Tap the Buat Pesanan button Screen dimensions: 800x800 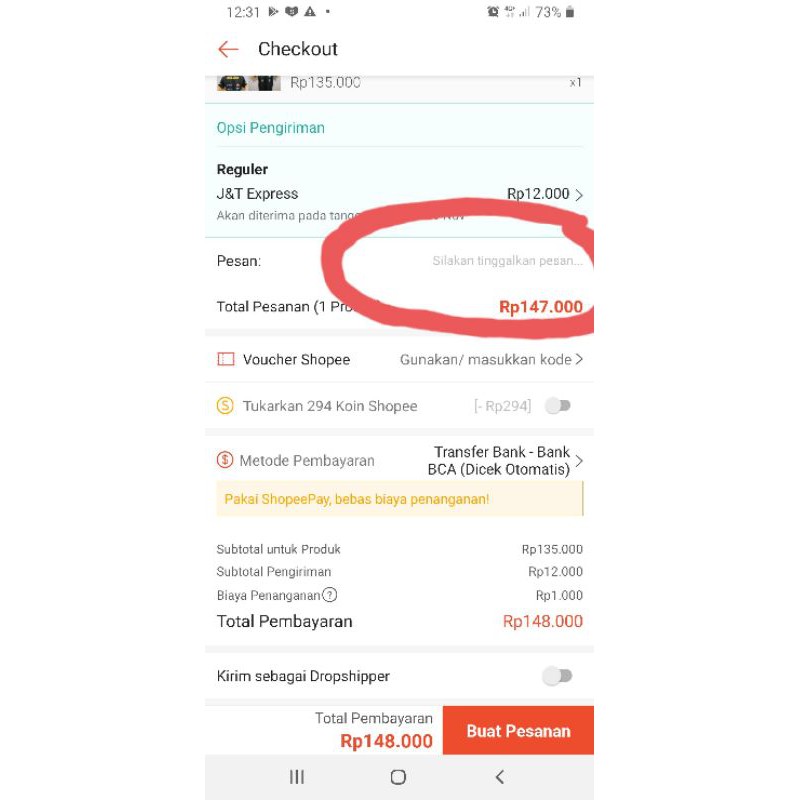(x=518, y=731)
